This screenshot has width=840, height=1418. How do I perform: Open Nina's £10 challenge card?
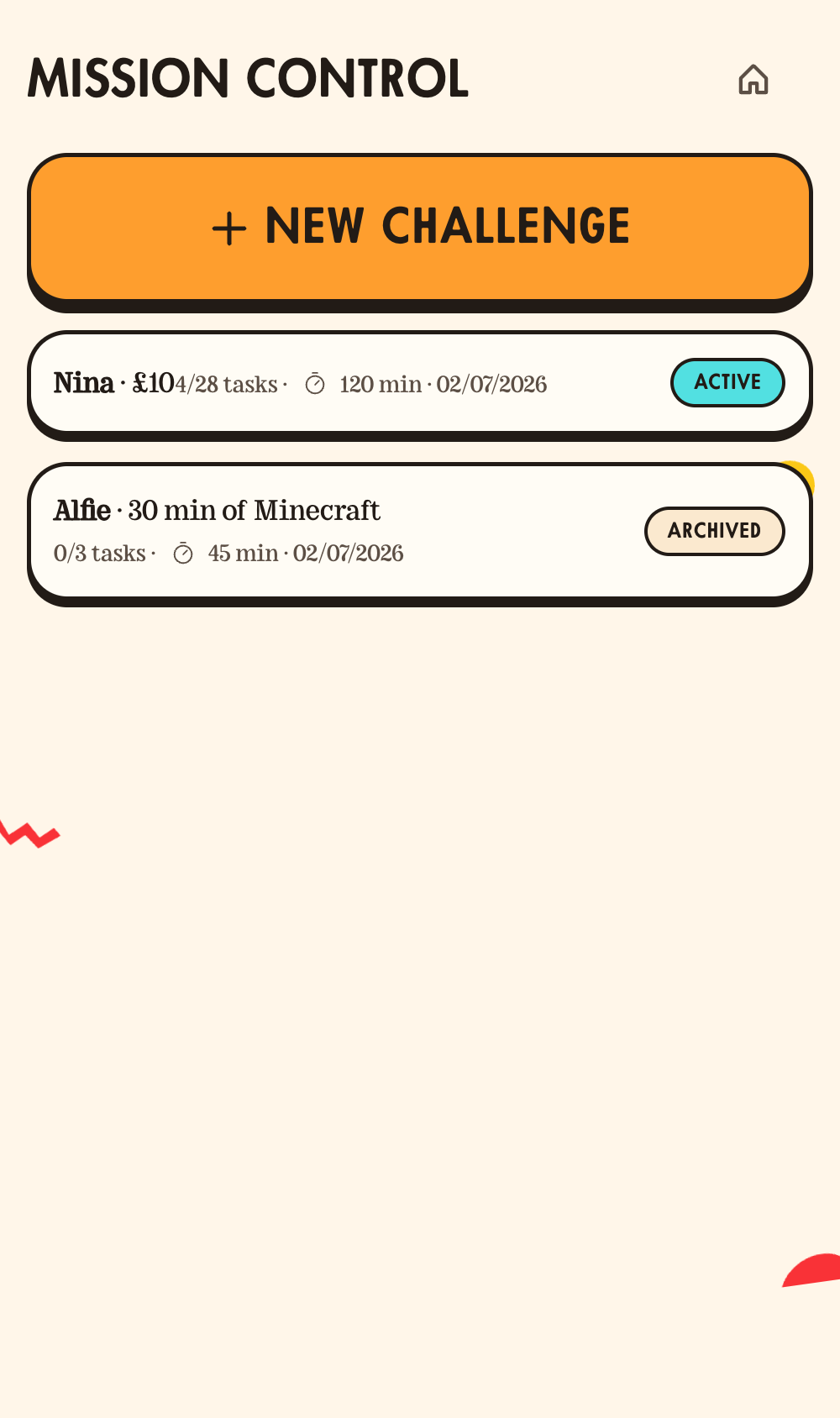[420, 385]
